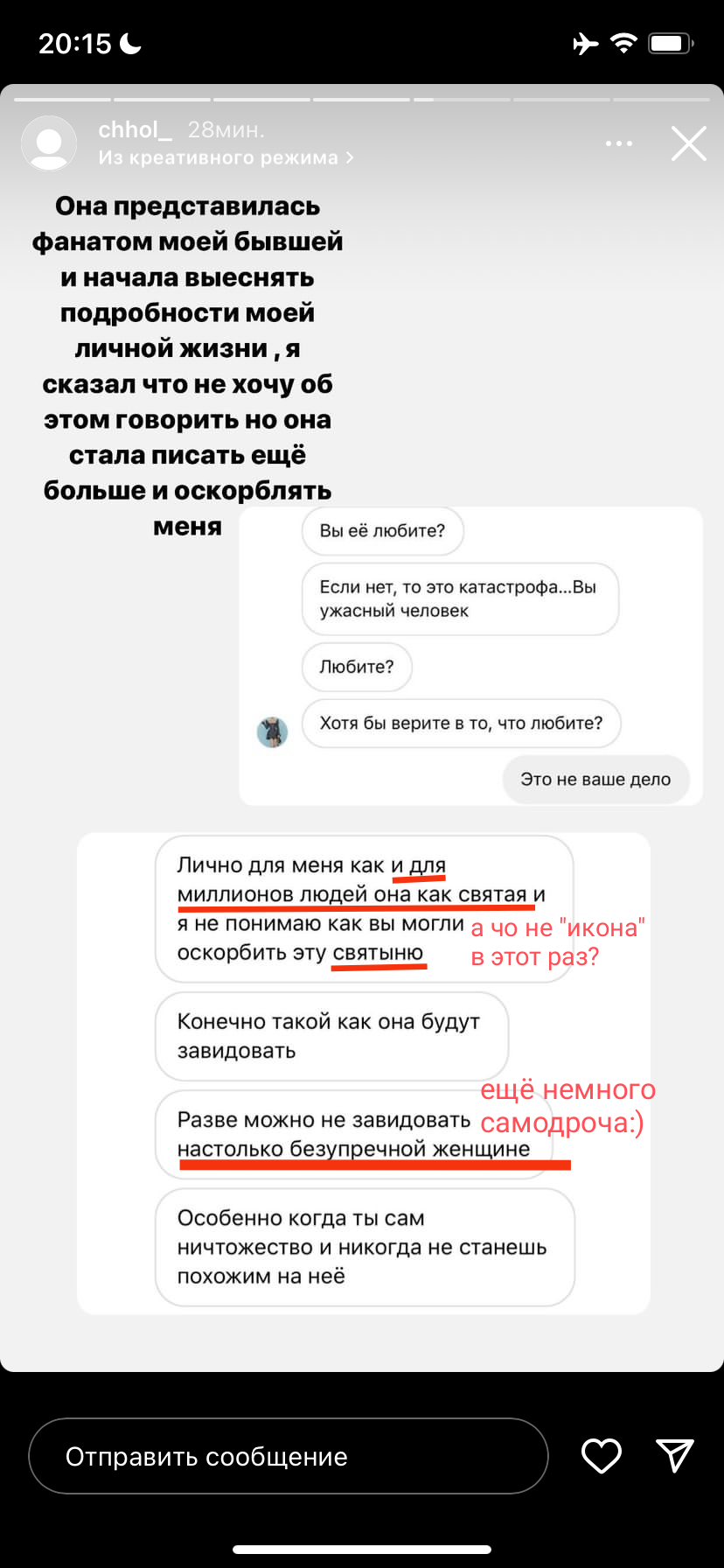Open the story options menu
This screenshot has width=724, height=1568.
click(618, 143)
